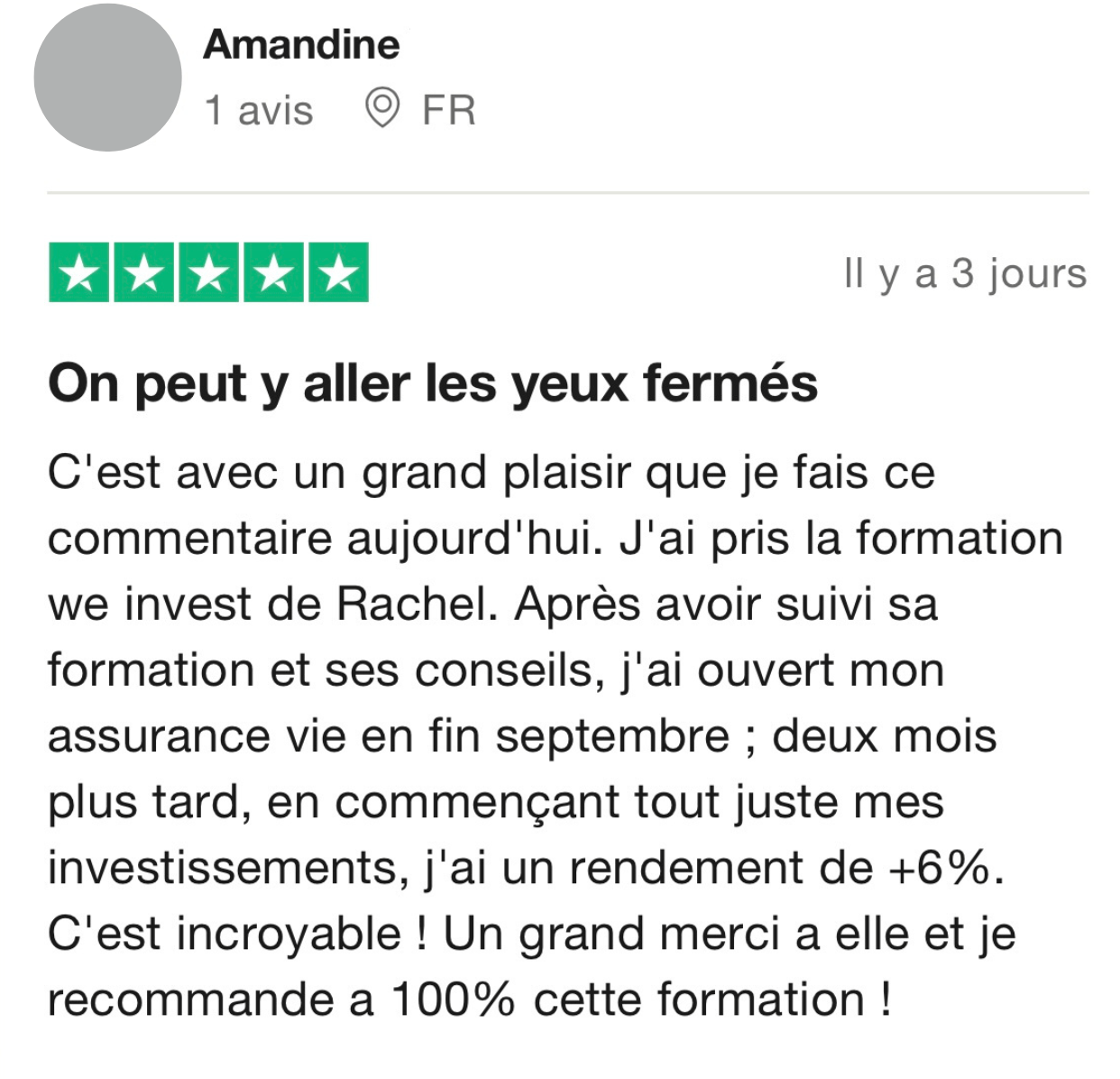Open the review titled On peut y aller les yeux fermés

[432, 383]
